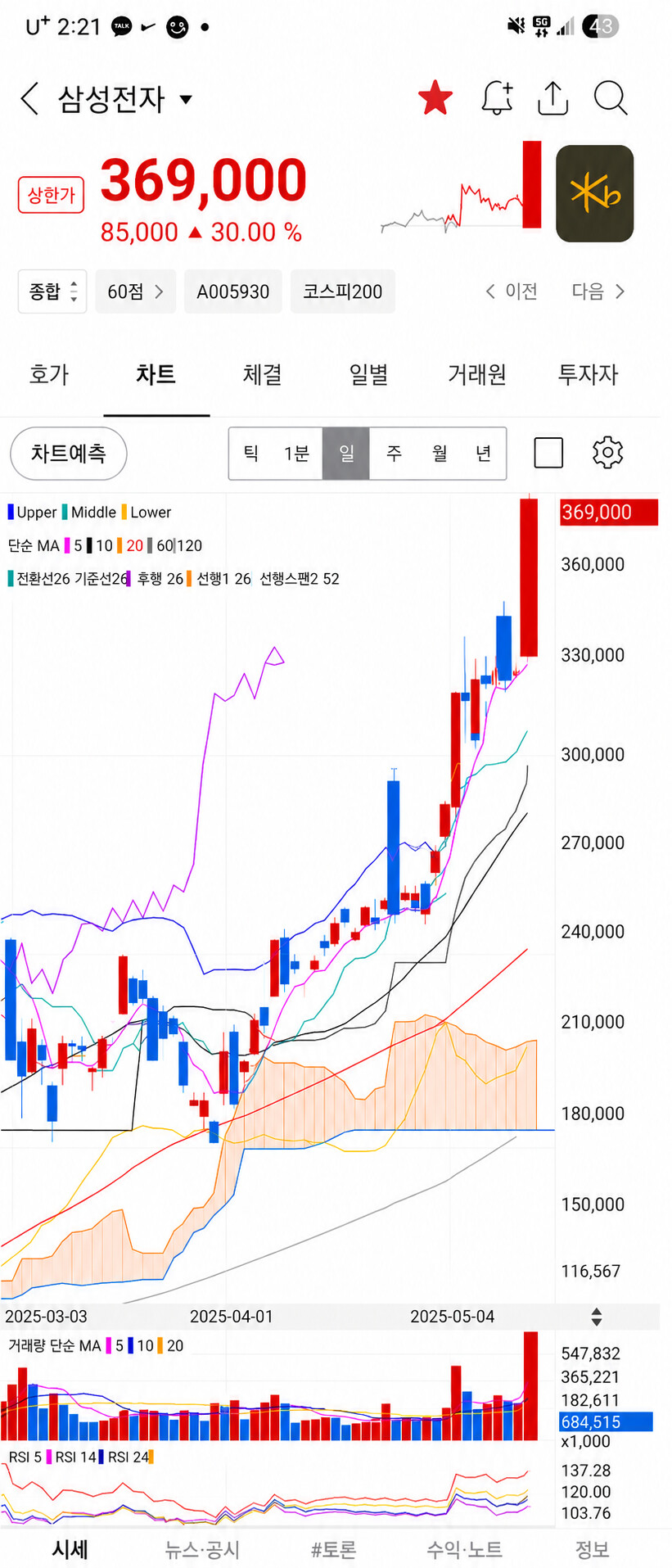Switch to the 일별 tab
Screen dimensions: 672x1568
coord(368,374)
